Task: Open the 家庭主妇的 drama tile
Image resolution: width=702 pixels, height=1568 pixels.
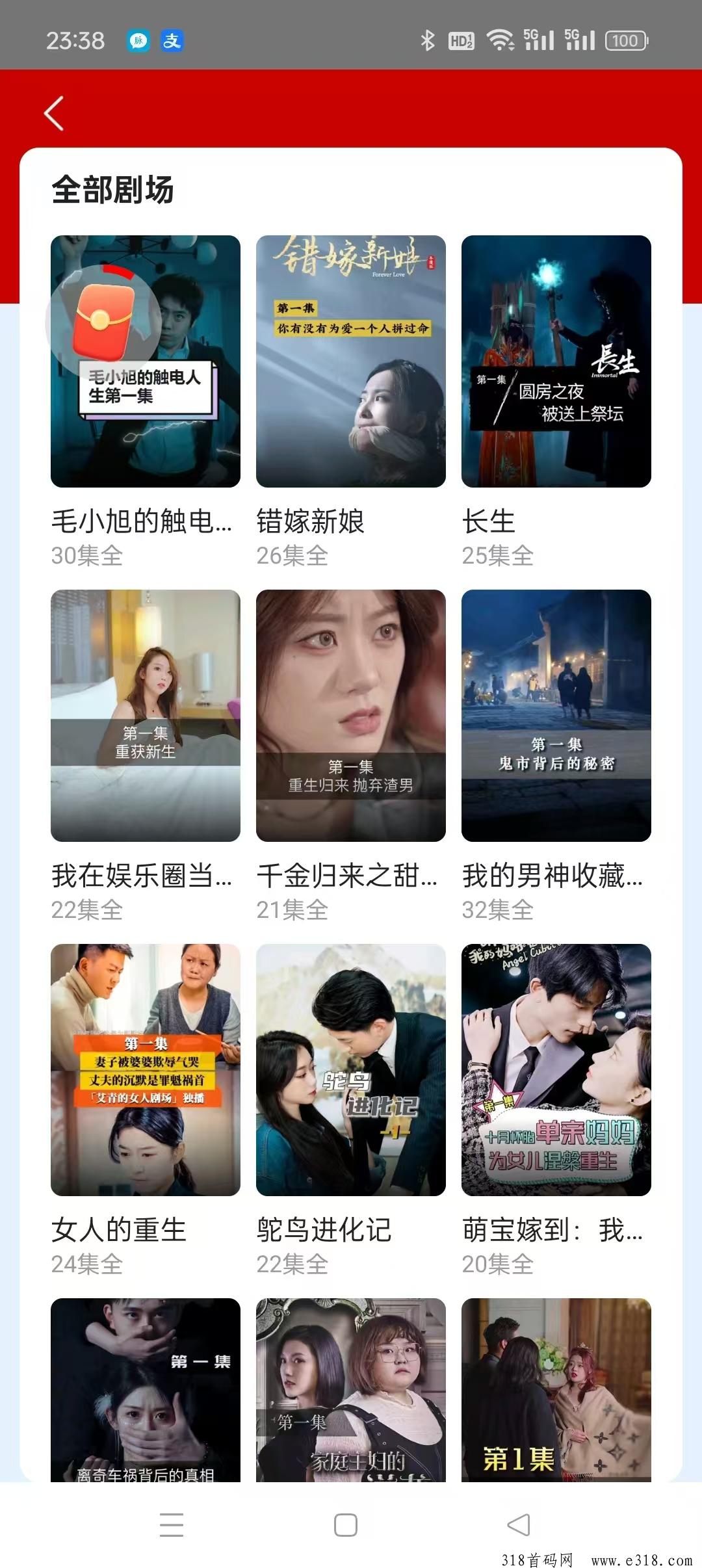Action: tap(351, 1390)
